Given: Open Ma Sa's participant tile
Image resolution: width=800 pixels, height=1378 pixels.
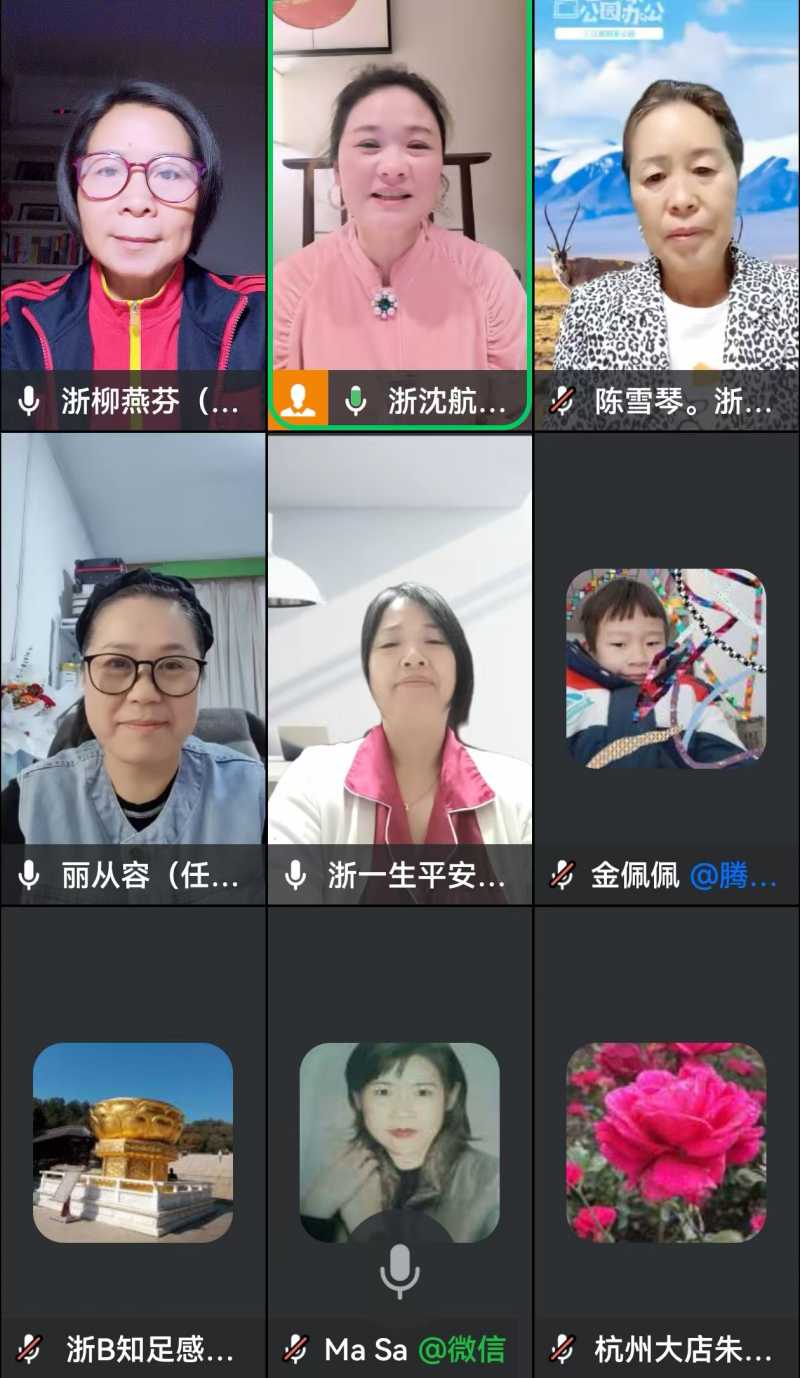Looking at the screenshot, I should coord(400,1142).
